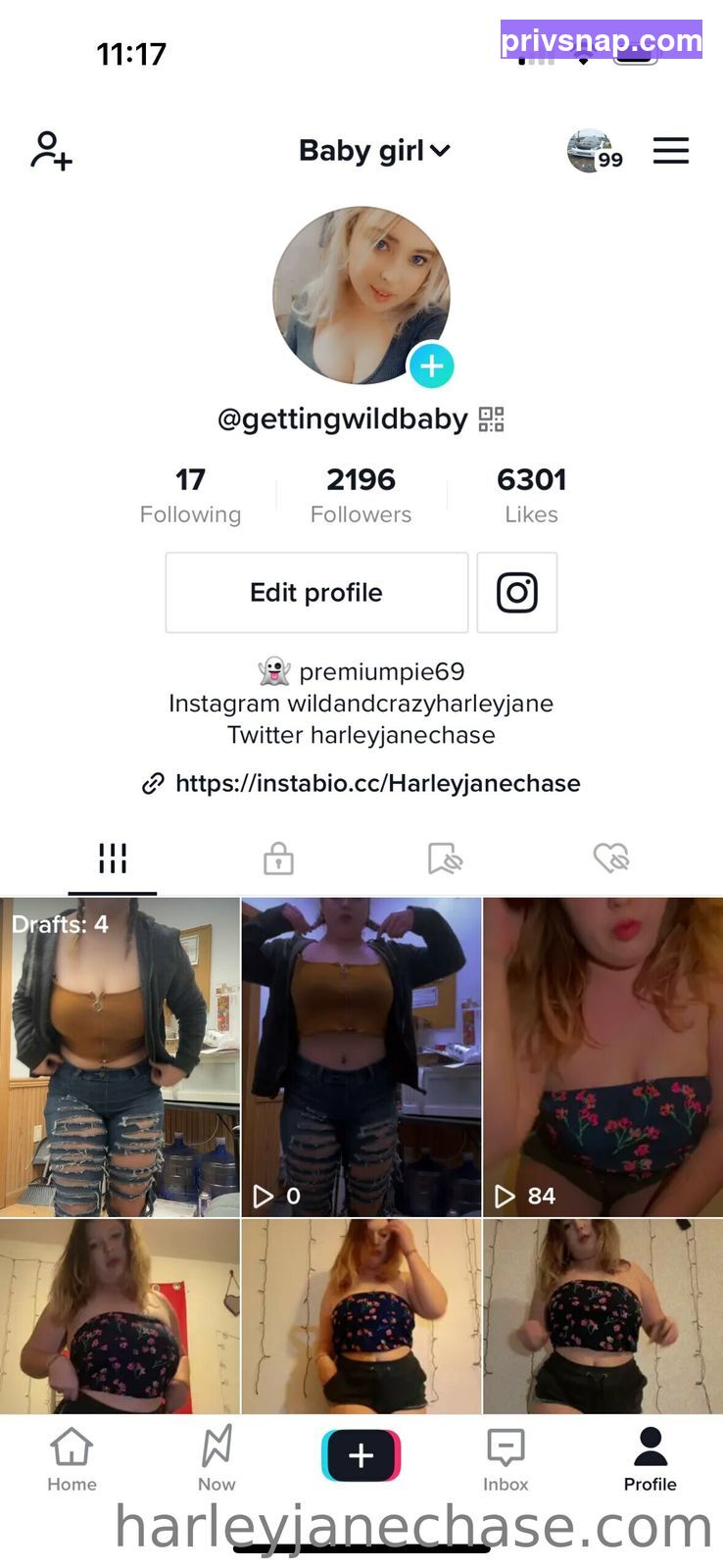Viewport: 723px width, 1568px height.
Task: Switch to the liked videos heart tab
Action: [x=611, y=858]
